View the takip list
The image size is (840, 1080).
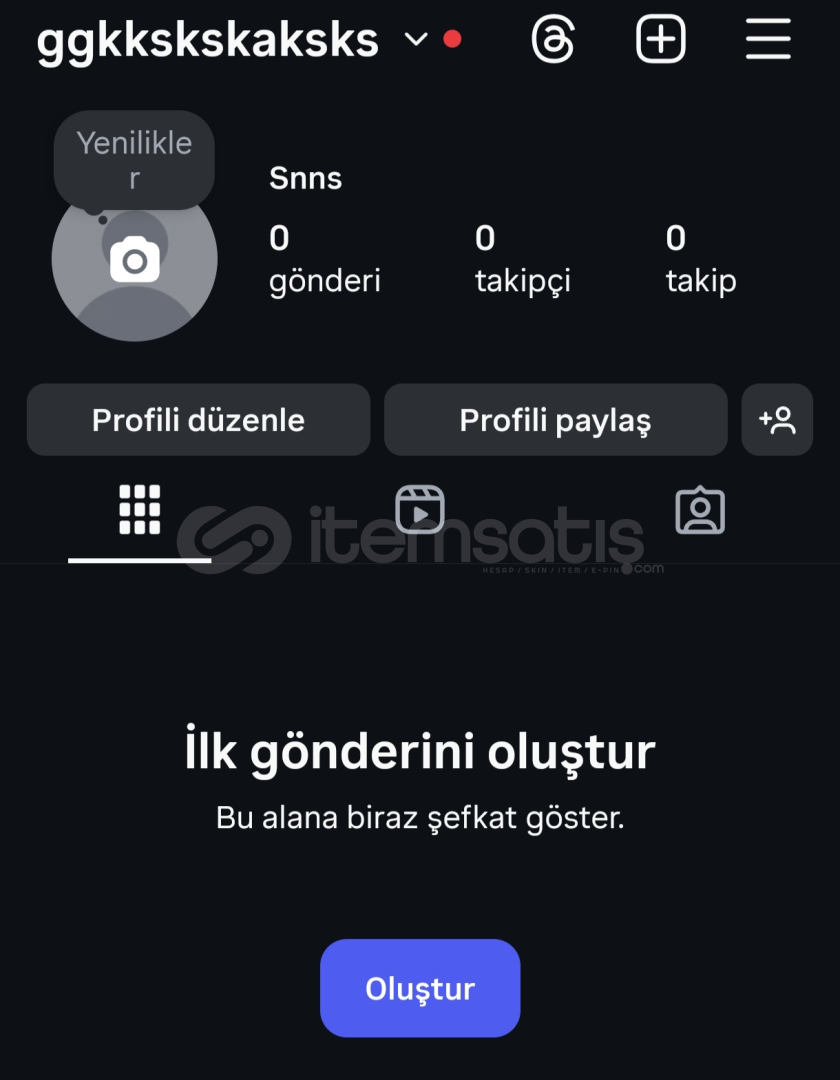point(700,259)
